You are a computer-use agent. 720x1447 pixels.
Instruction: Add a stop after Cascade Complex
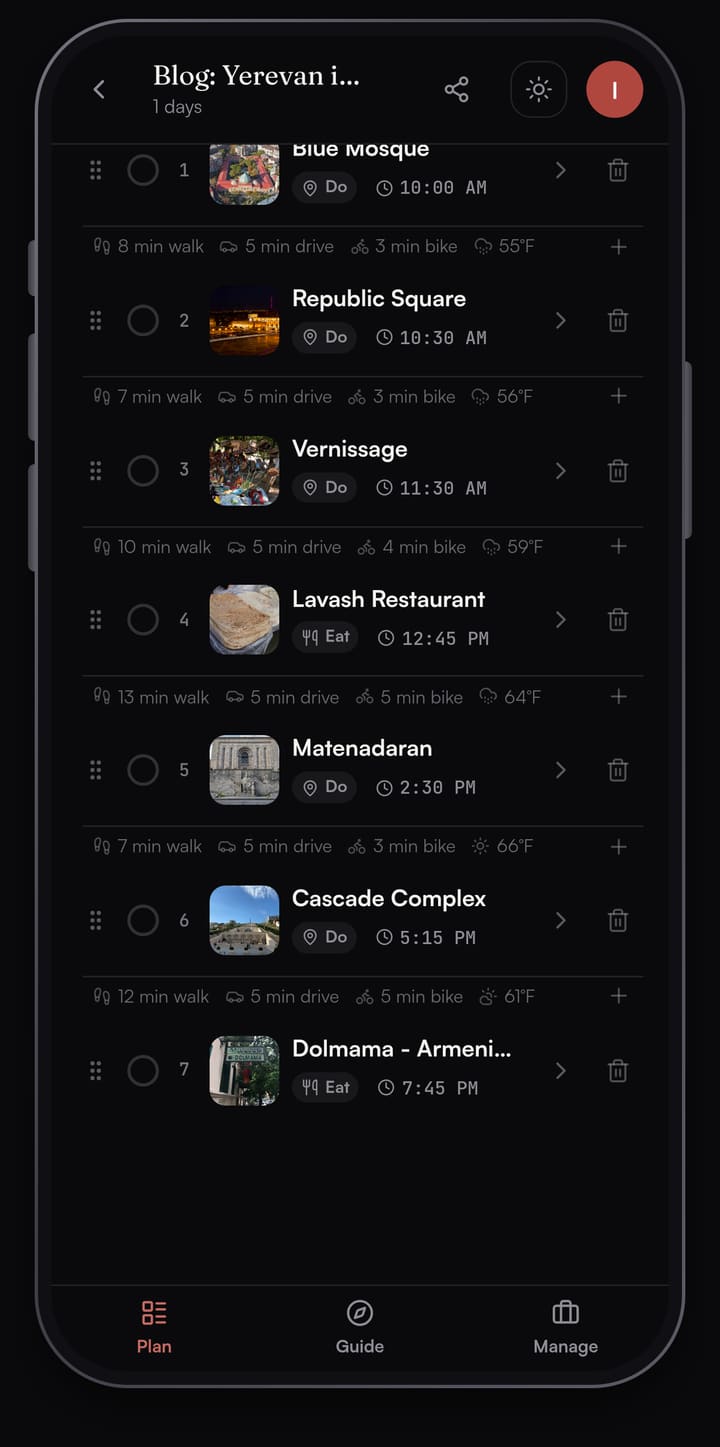(x=619, y=996)
